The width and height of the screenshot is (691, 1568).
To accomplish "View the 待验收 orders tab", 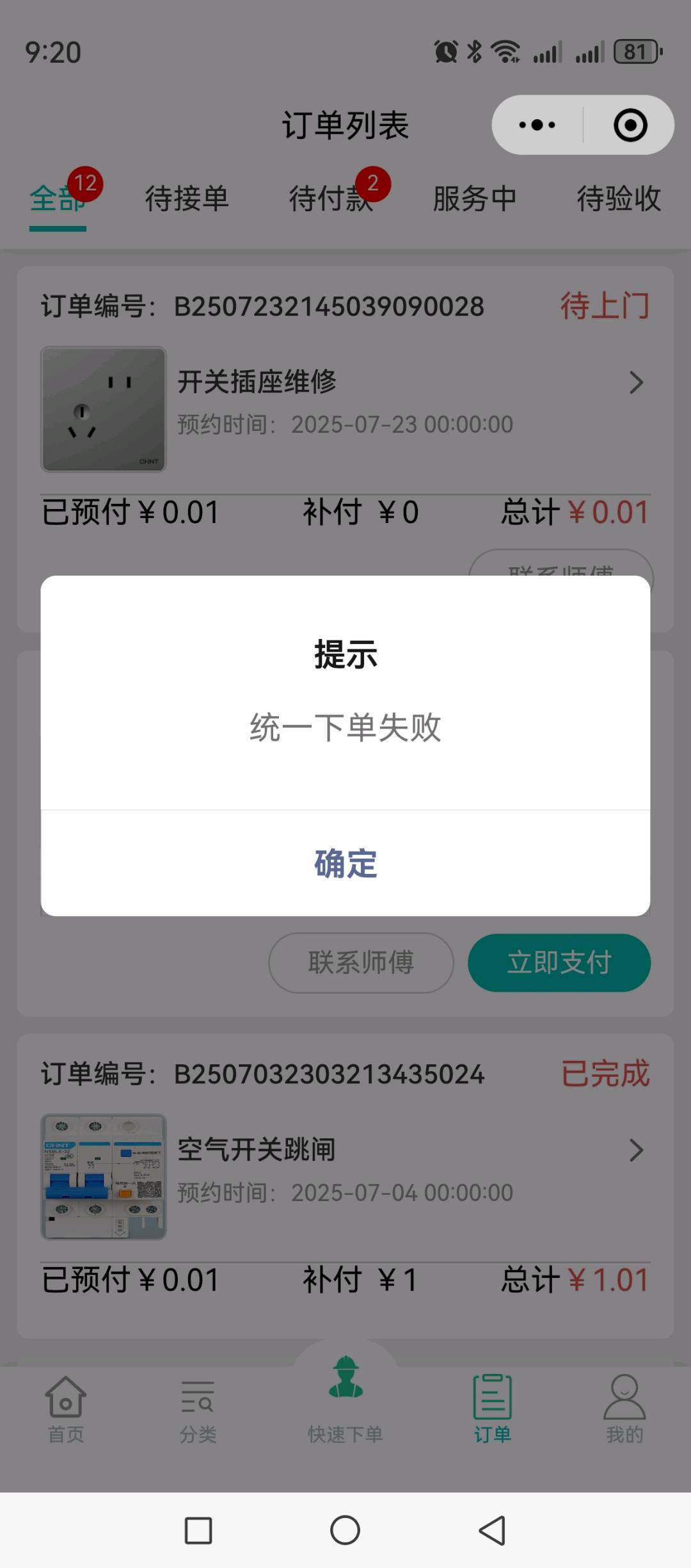I will [619, 198].
